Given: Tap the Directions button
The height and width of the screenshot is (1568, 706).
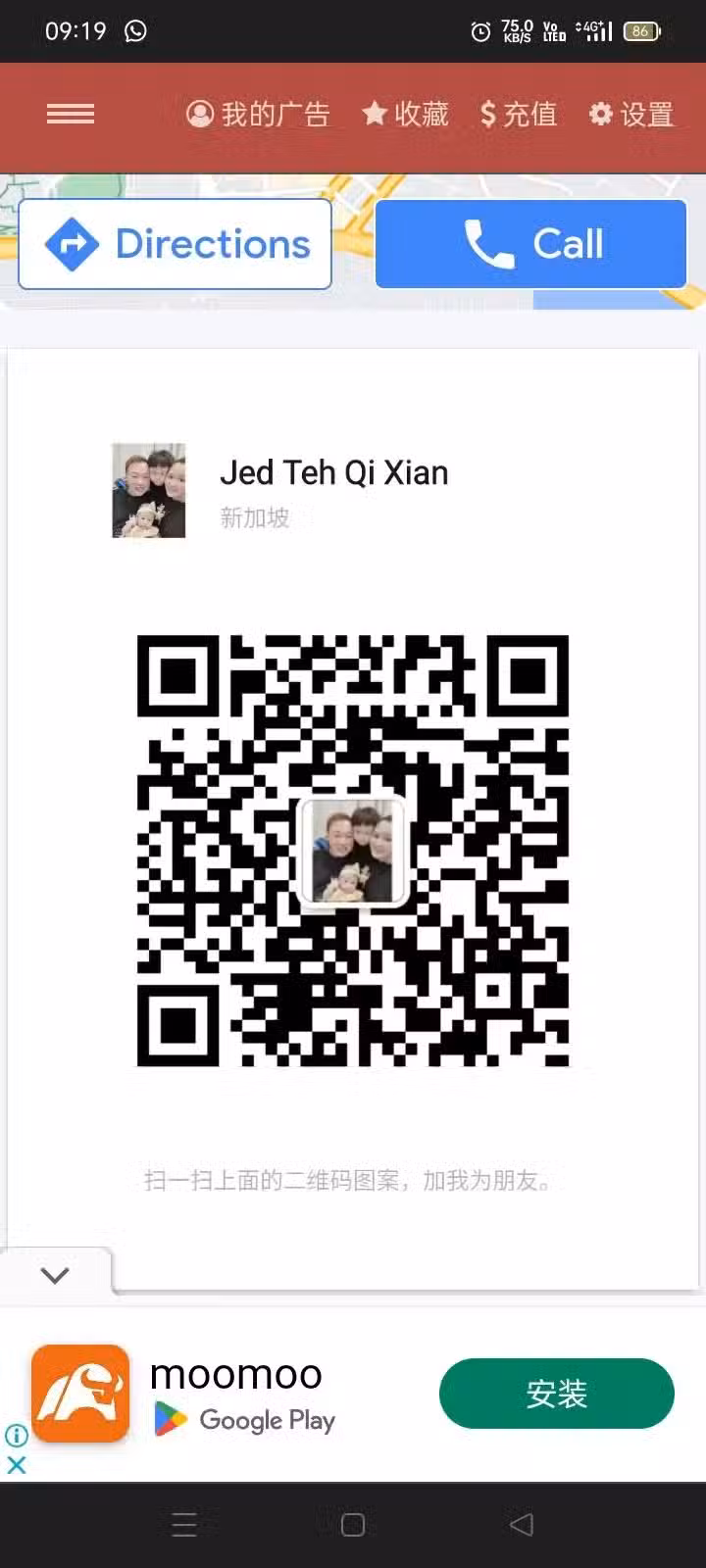Looking at the screenshot, I should coord(176,244).
